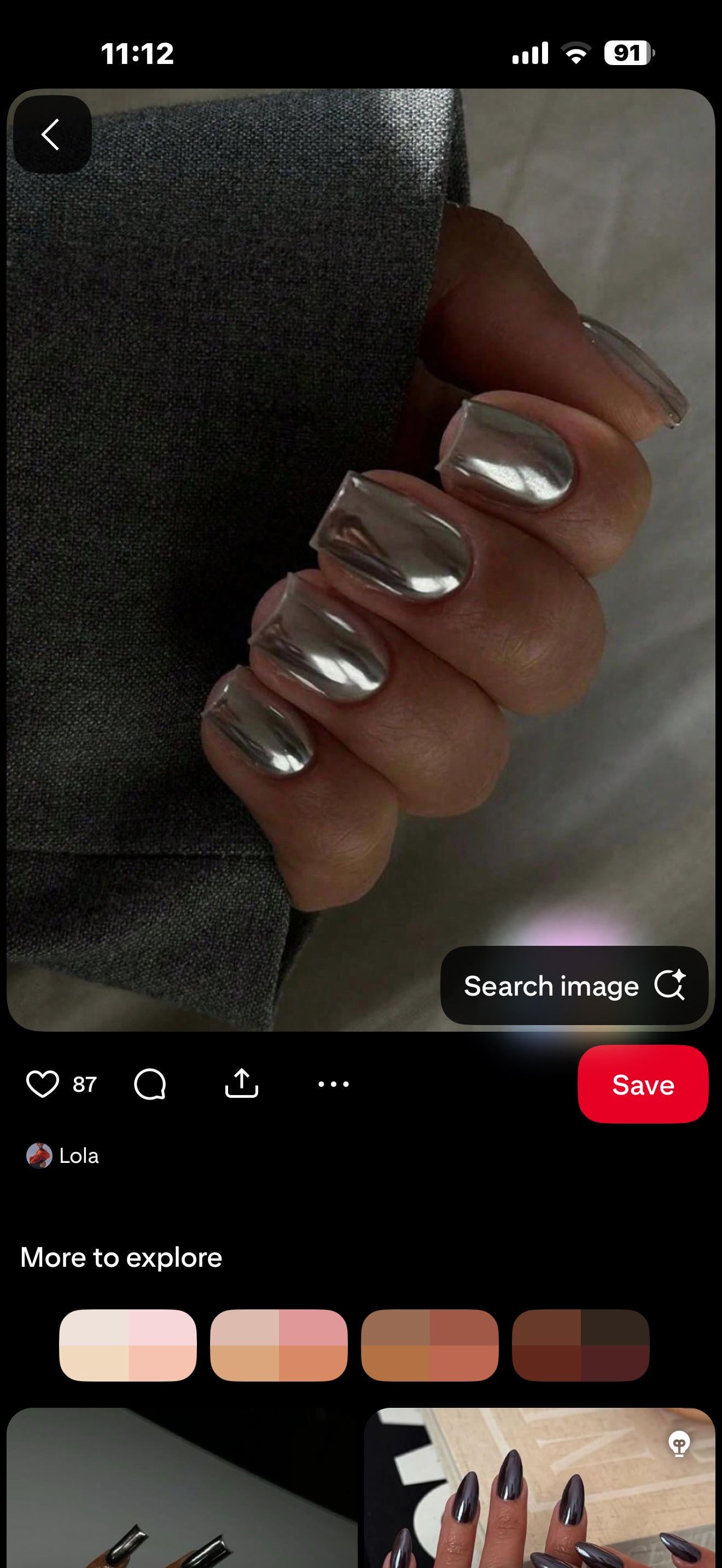Tap Search image button
This screenshot has width=722, height=1568.
click(x=574, y=986)
